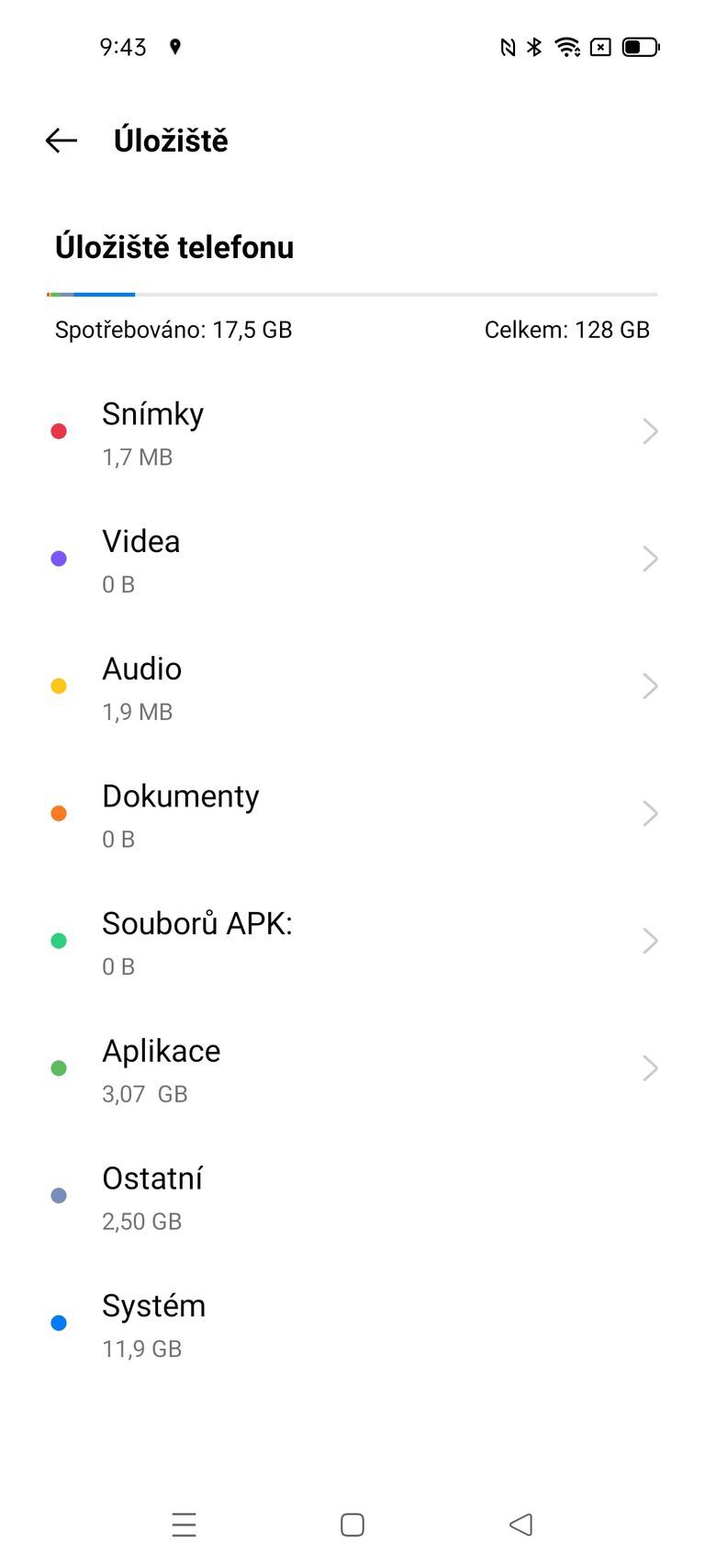The image size is (705, 1568).
Task: Tap the green dot beside Aplikace
Action: 59,1067
